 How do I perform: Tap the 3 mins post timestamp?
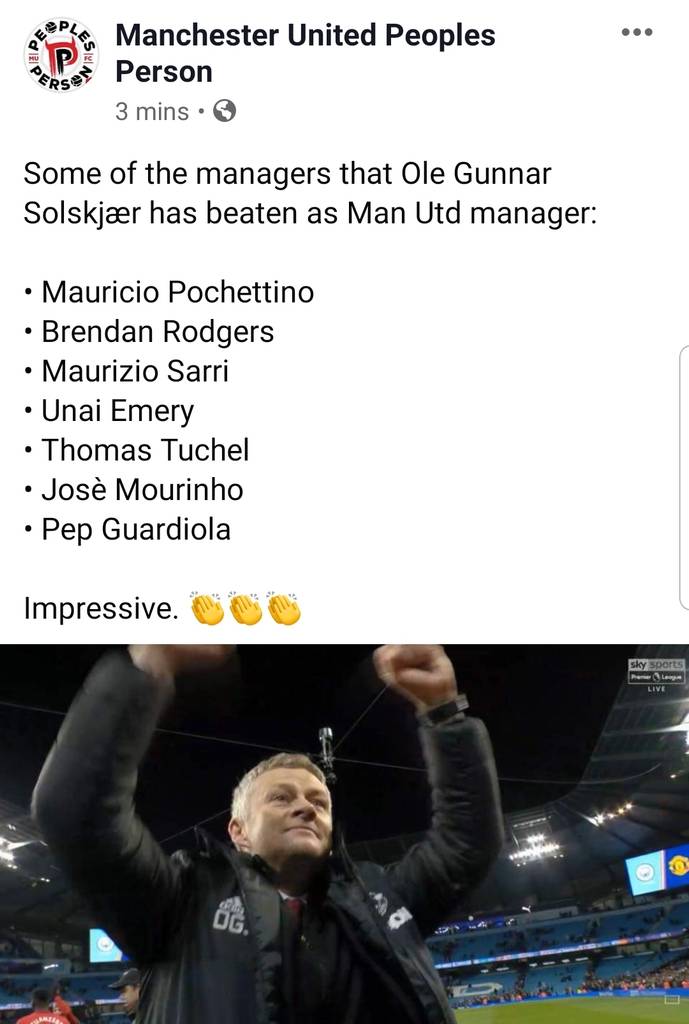(152, 112)
